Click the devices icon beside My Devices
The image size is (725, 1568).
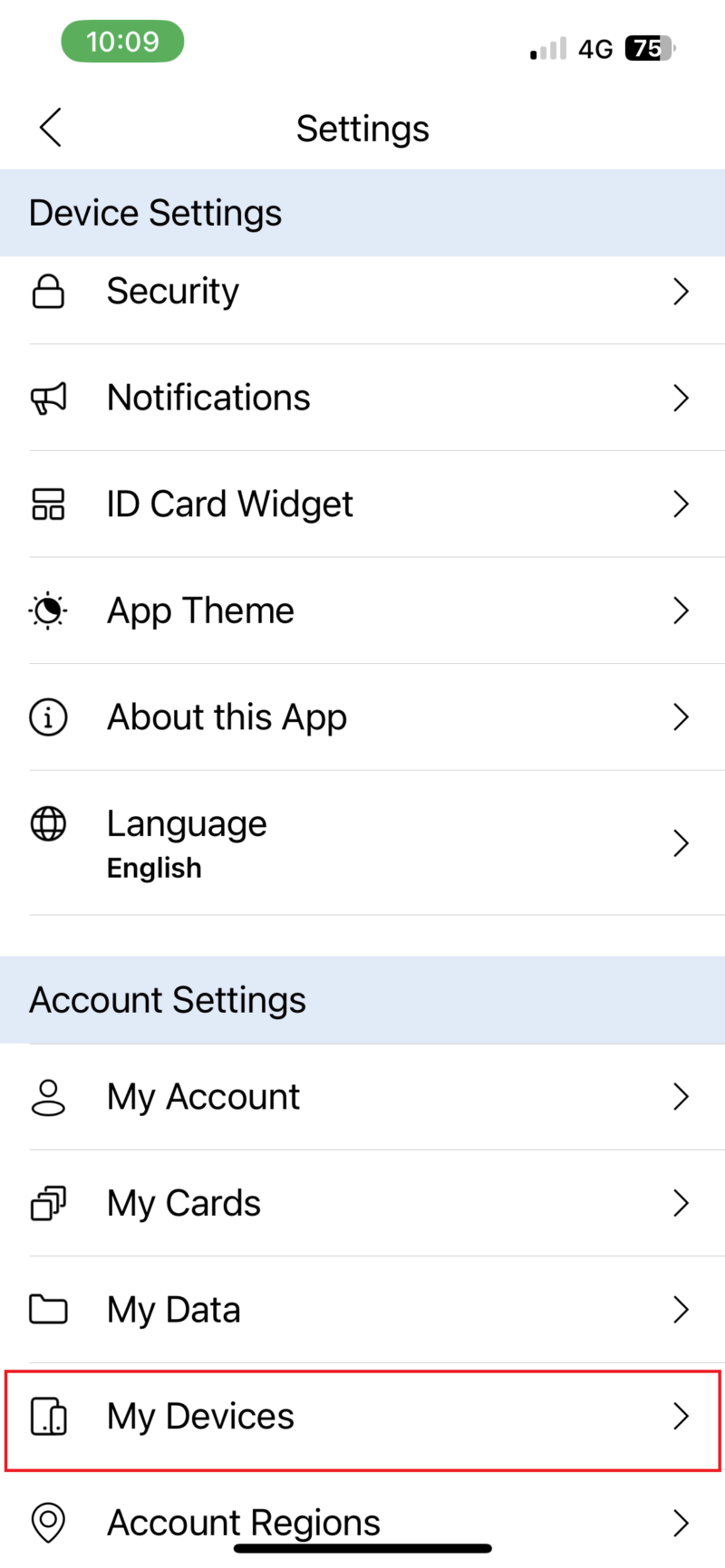pyautogui.click(x=48, y=1416)
